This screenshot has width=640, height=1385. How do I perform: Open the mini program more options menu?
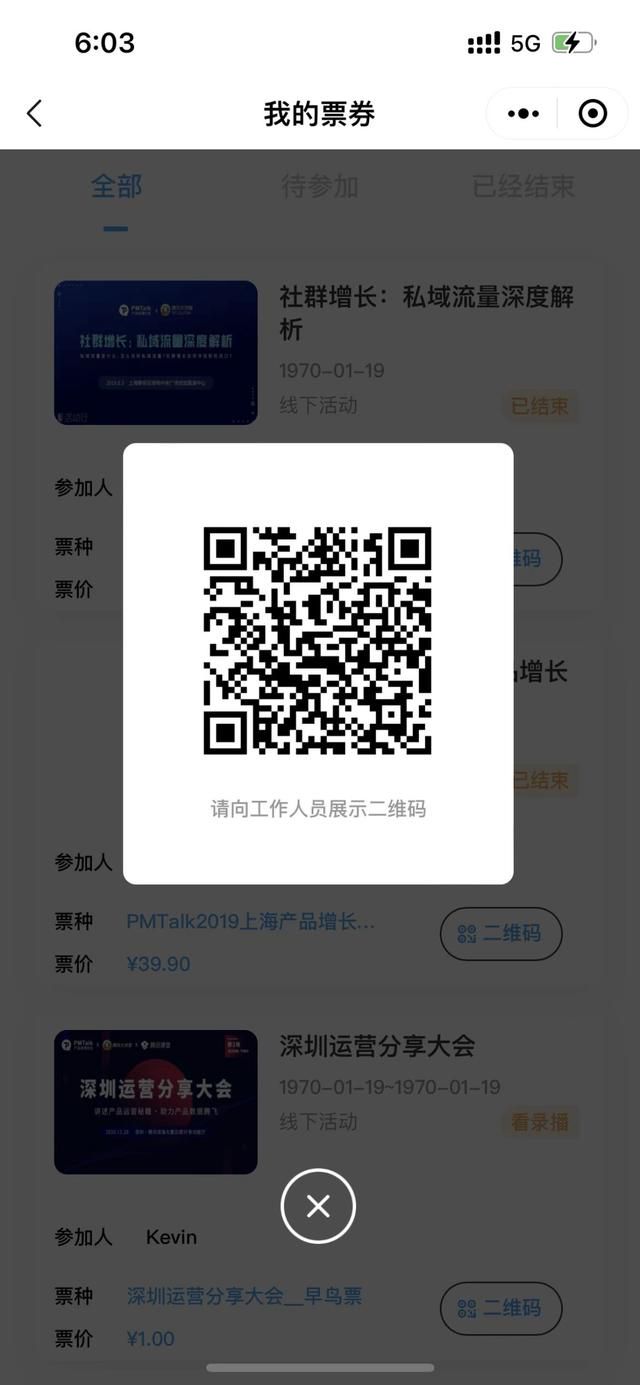(523, 114)
